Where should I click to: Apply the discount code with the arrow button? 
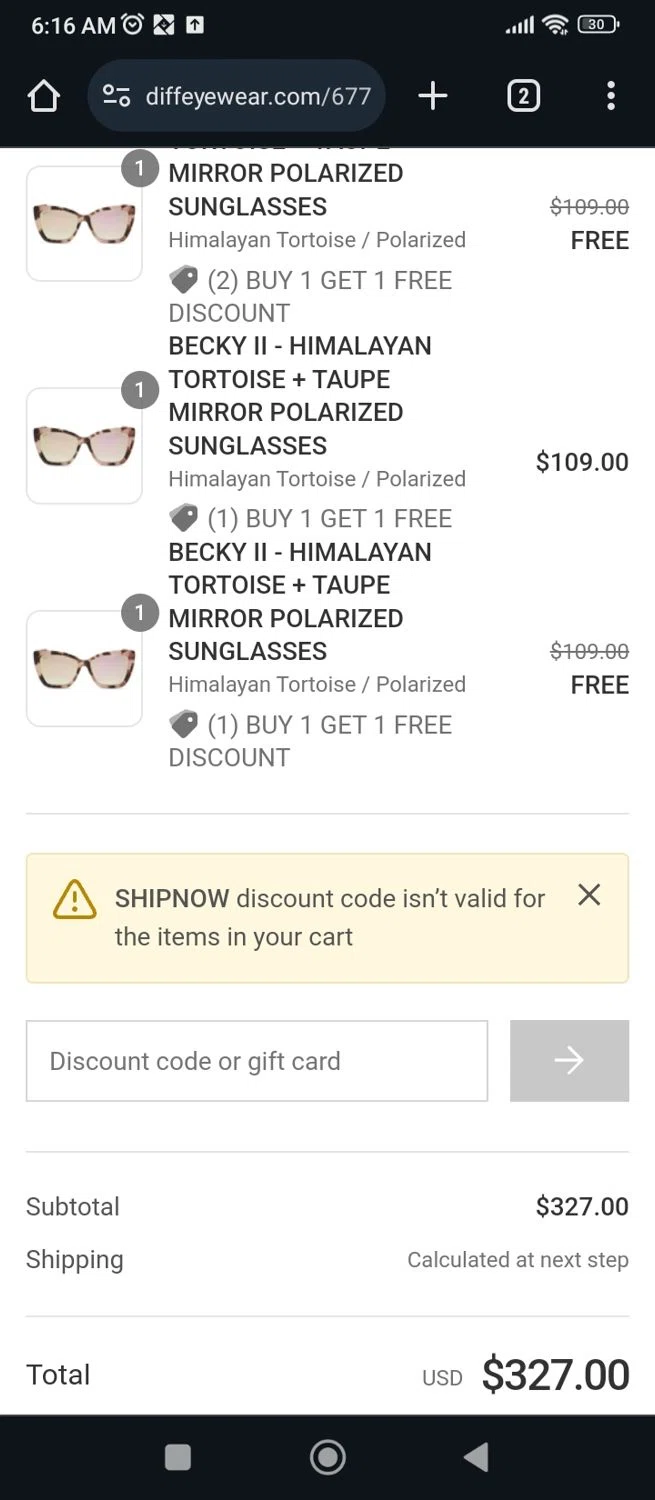(x=569, y=1061)
